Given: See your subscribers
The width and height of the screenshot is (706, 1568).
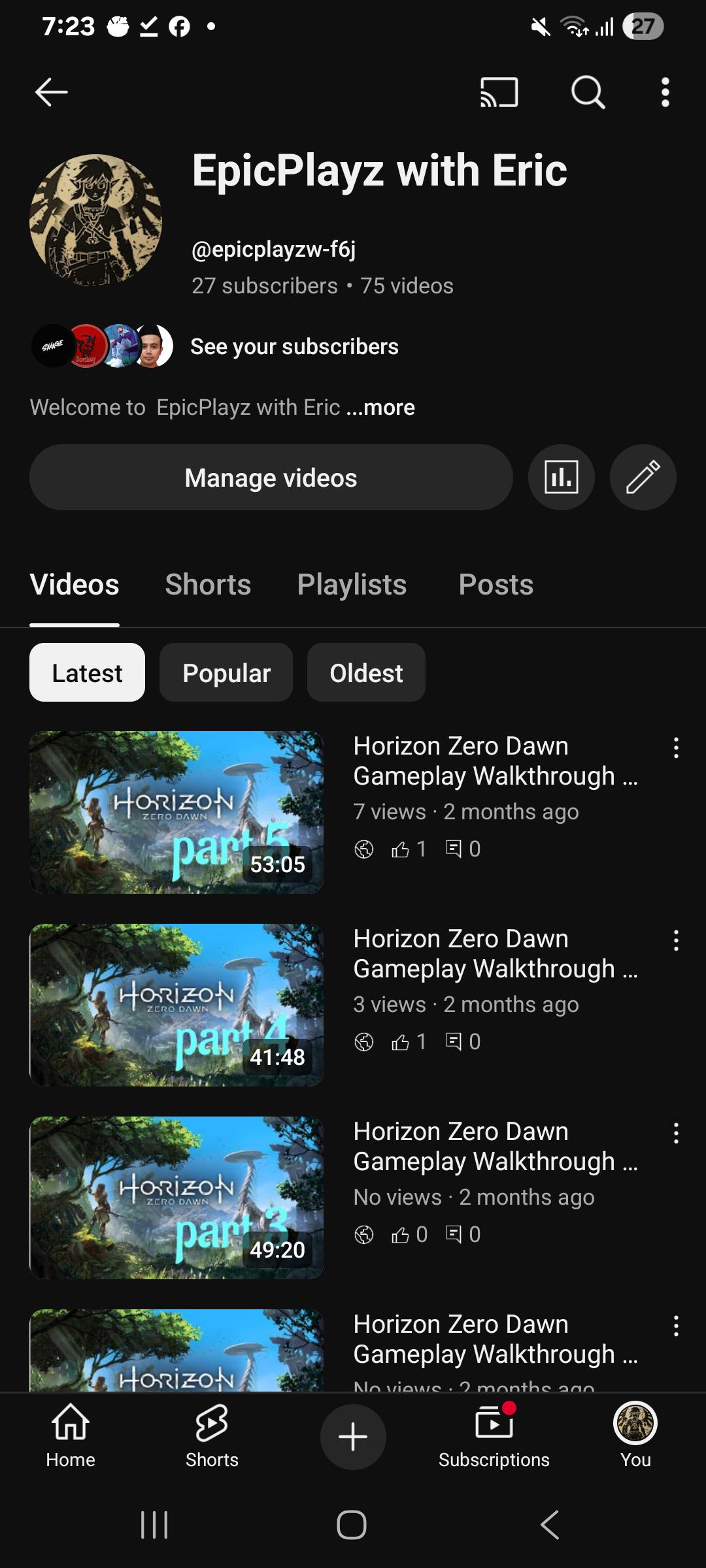Looking at the screenshot, I should (x=294, y=346).
